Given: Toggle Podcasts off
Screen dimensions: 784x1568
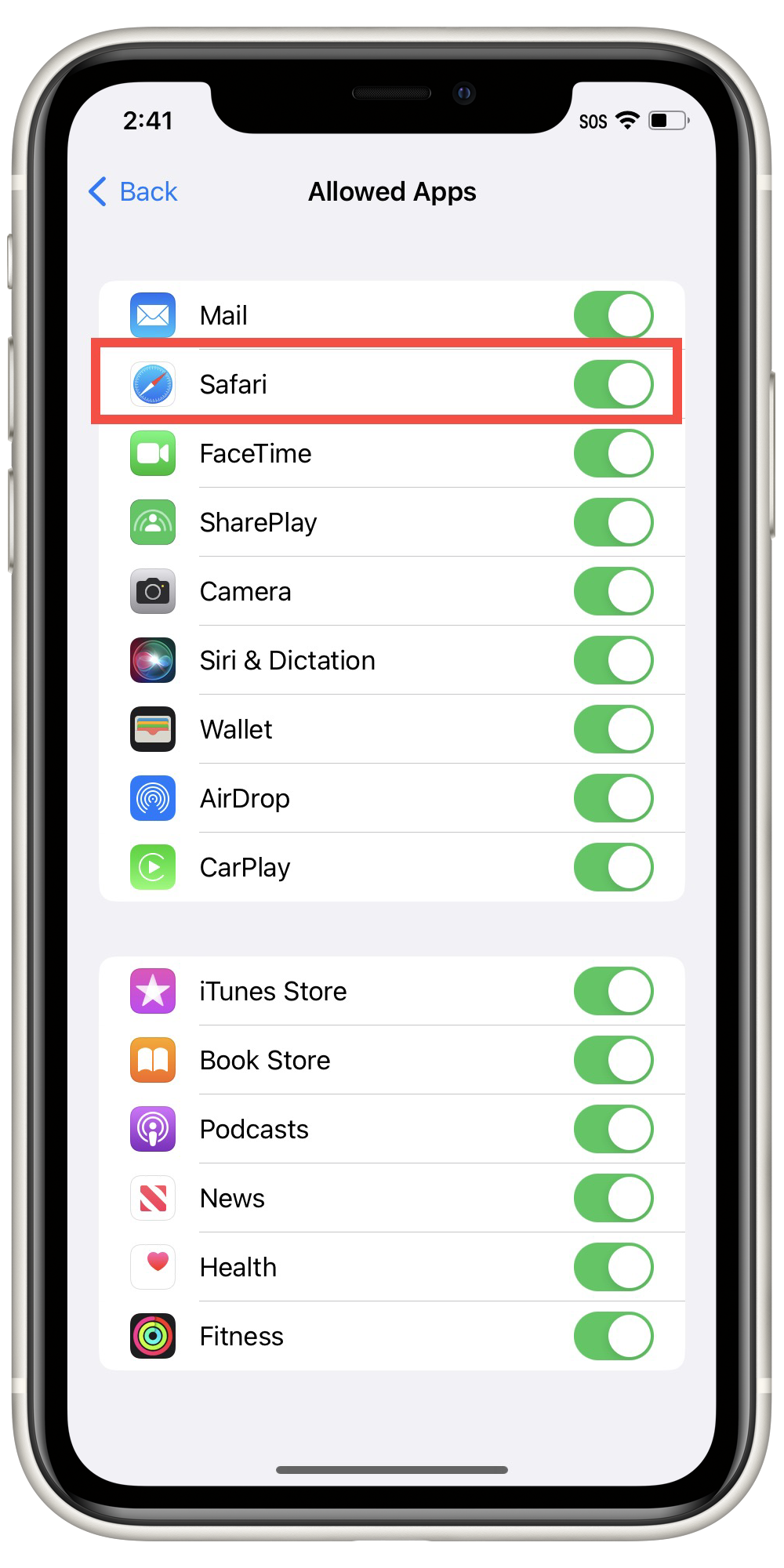Looking at the screenshot, I should [x=613, y=1129].
